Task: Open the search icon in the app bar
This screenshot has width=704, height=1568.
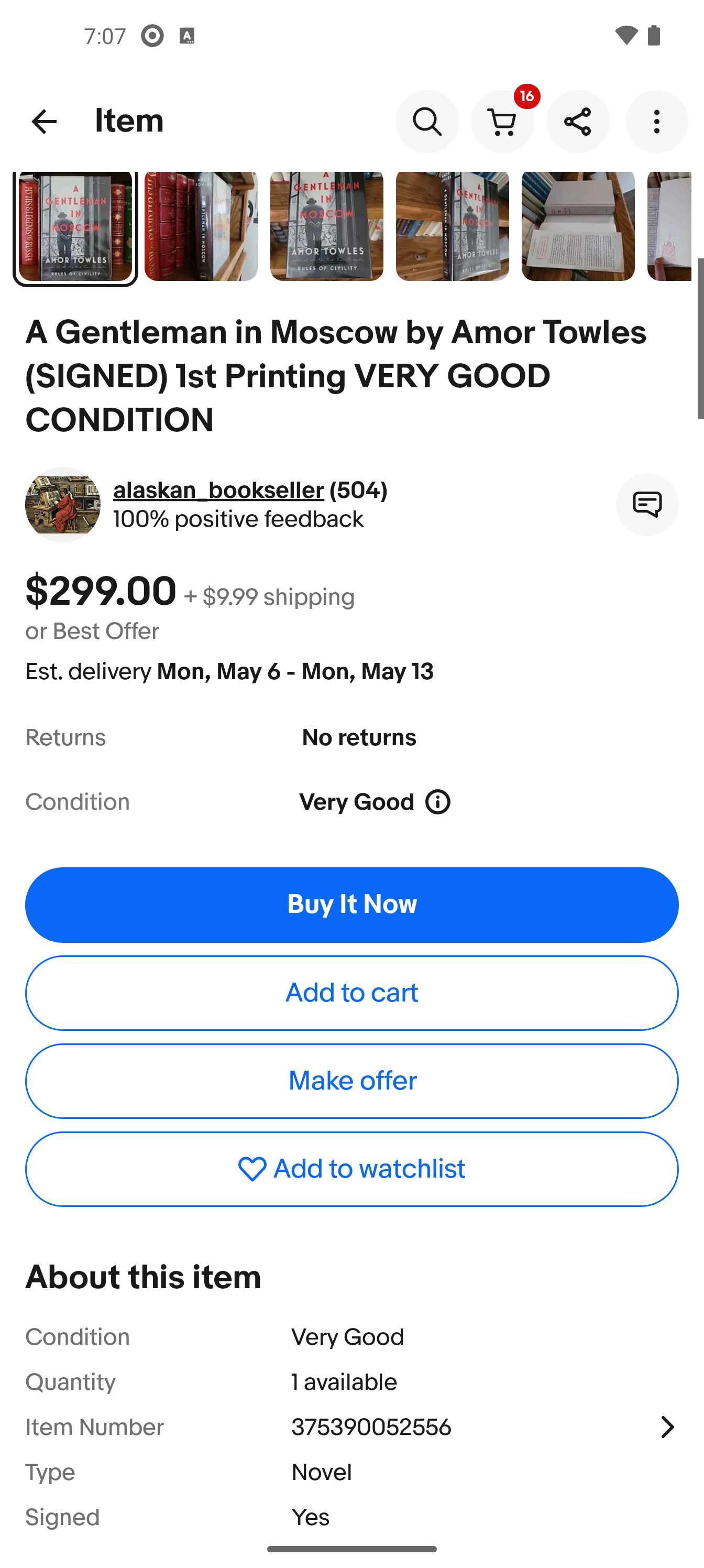Action: click(x=427, y=122)
